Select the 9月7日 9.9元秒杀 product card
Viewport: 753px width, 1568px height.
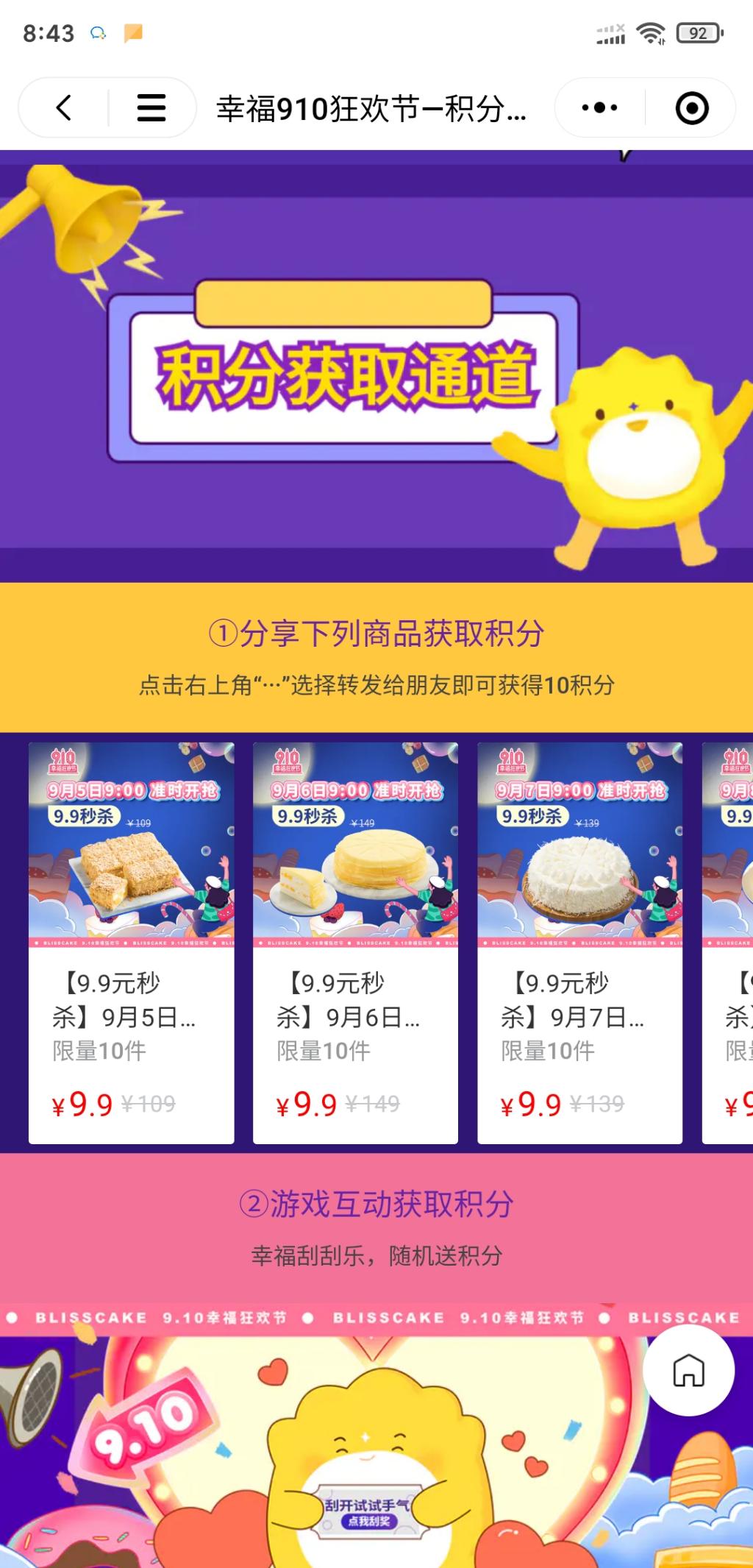pyautogui.click(x=579, y=942)
